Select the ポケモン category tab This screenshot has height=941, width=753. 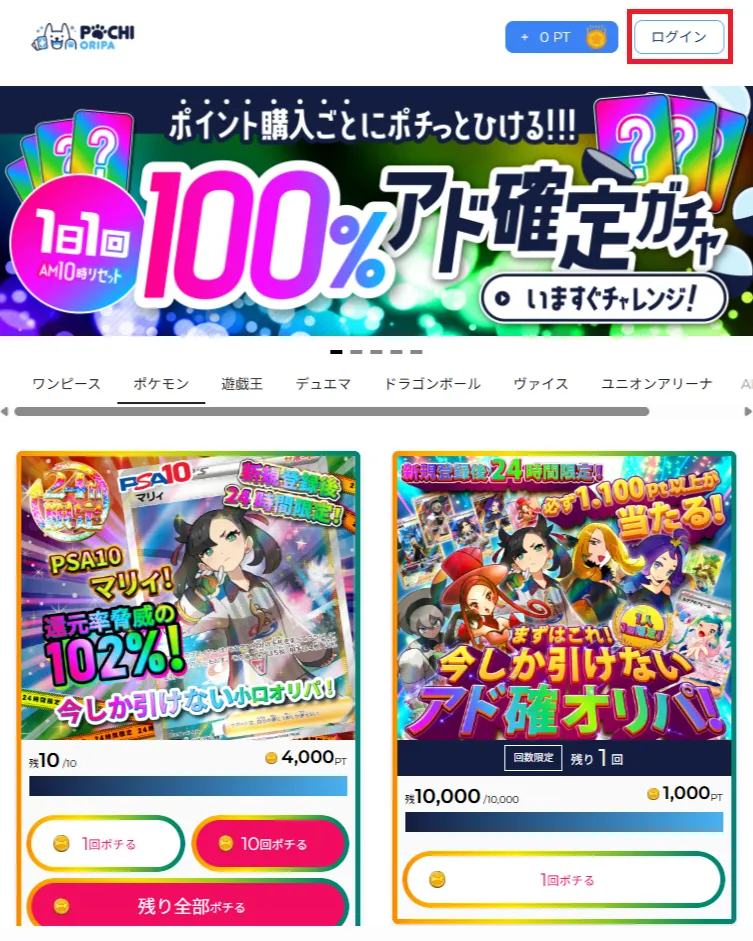[x=161, y=384]
